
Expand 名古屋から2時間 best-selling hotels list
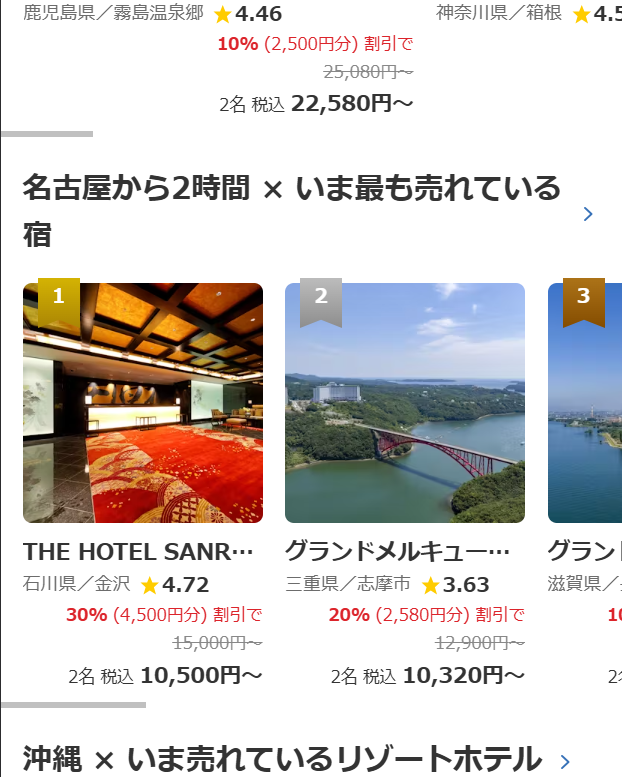(588, 213)
